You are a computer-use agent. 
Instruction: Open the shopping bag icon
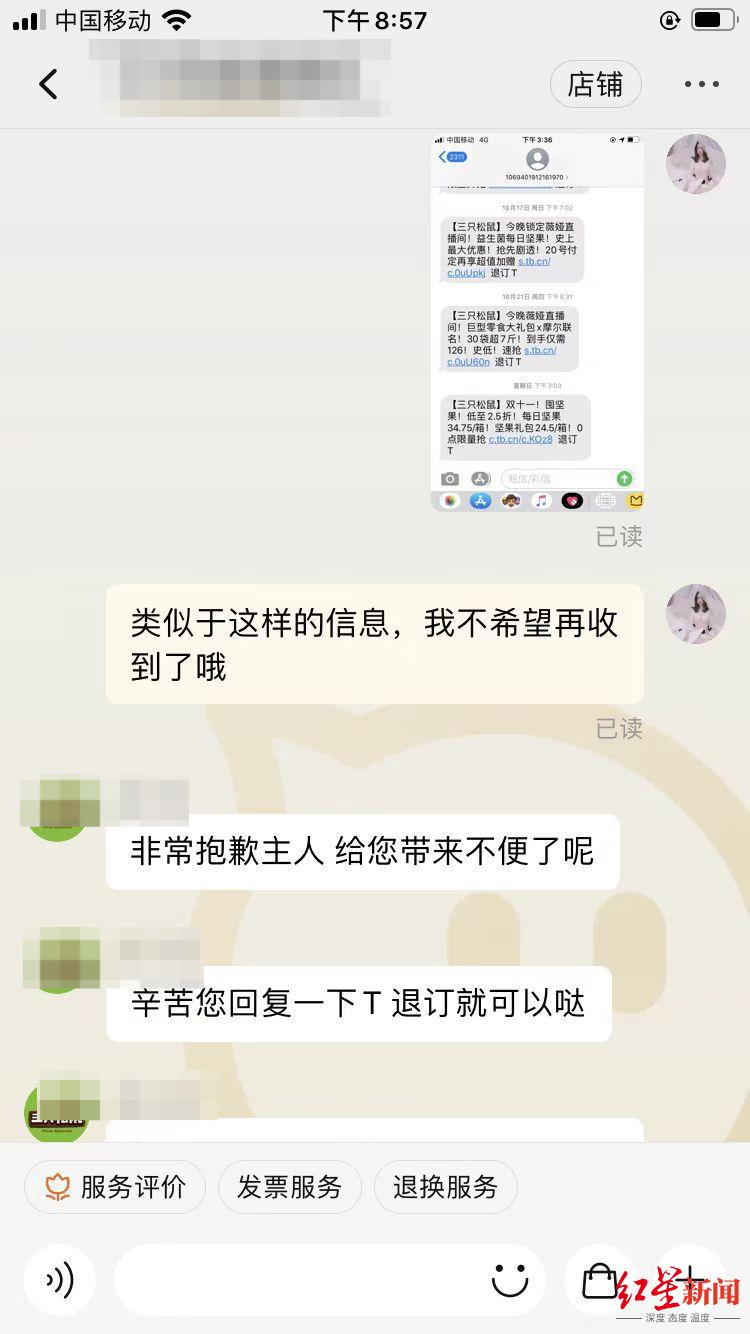599,1280
